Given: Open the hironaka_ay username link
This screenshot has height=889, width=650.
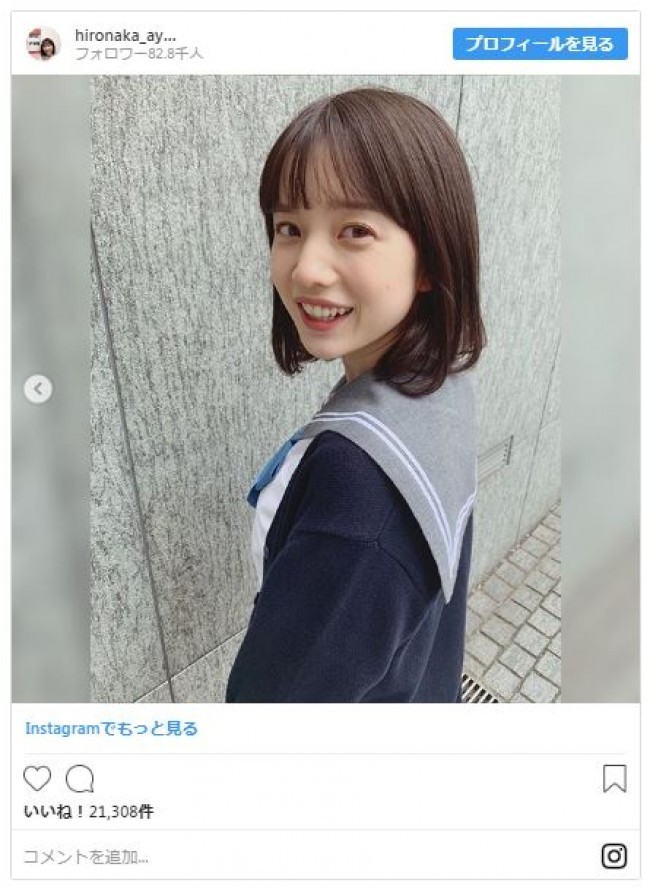Looking at the screenshot, I should [x=125, y=34].
